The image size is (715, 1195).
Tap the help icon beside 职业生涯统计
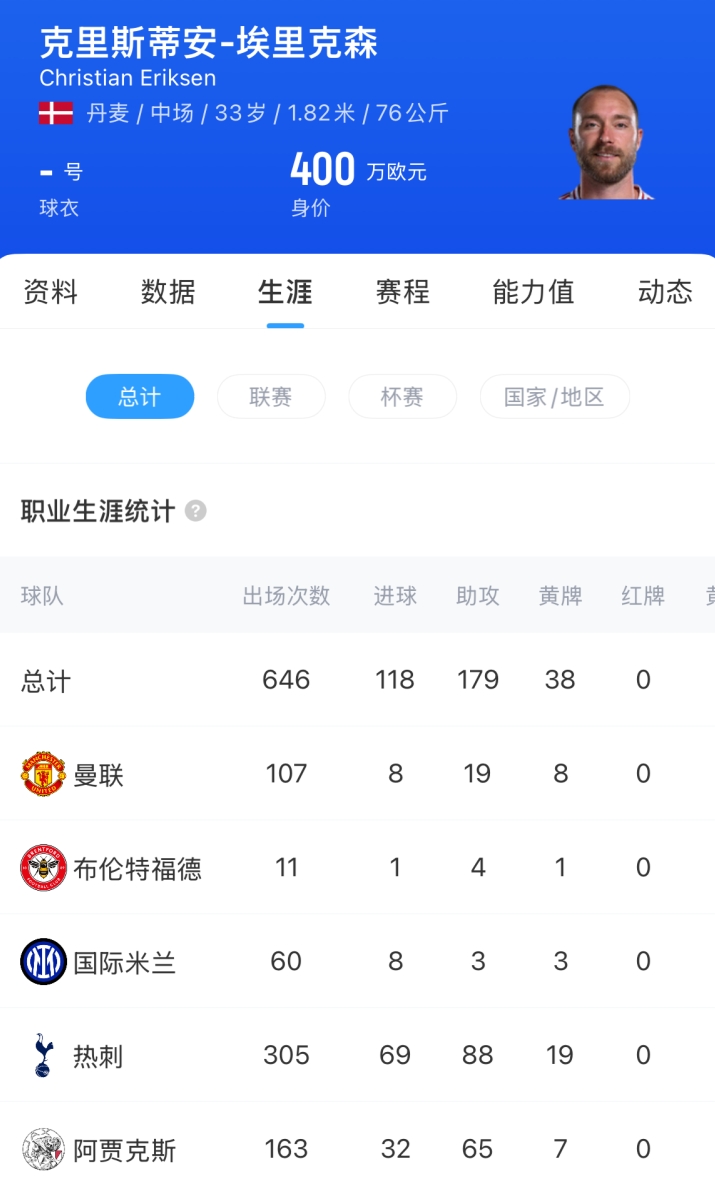(x=196, y=511)
